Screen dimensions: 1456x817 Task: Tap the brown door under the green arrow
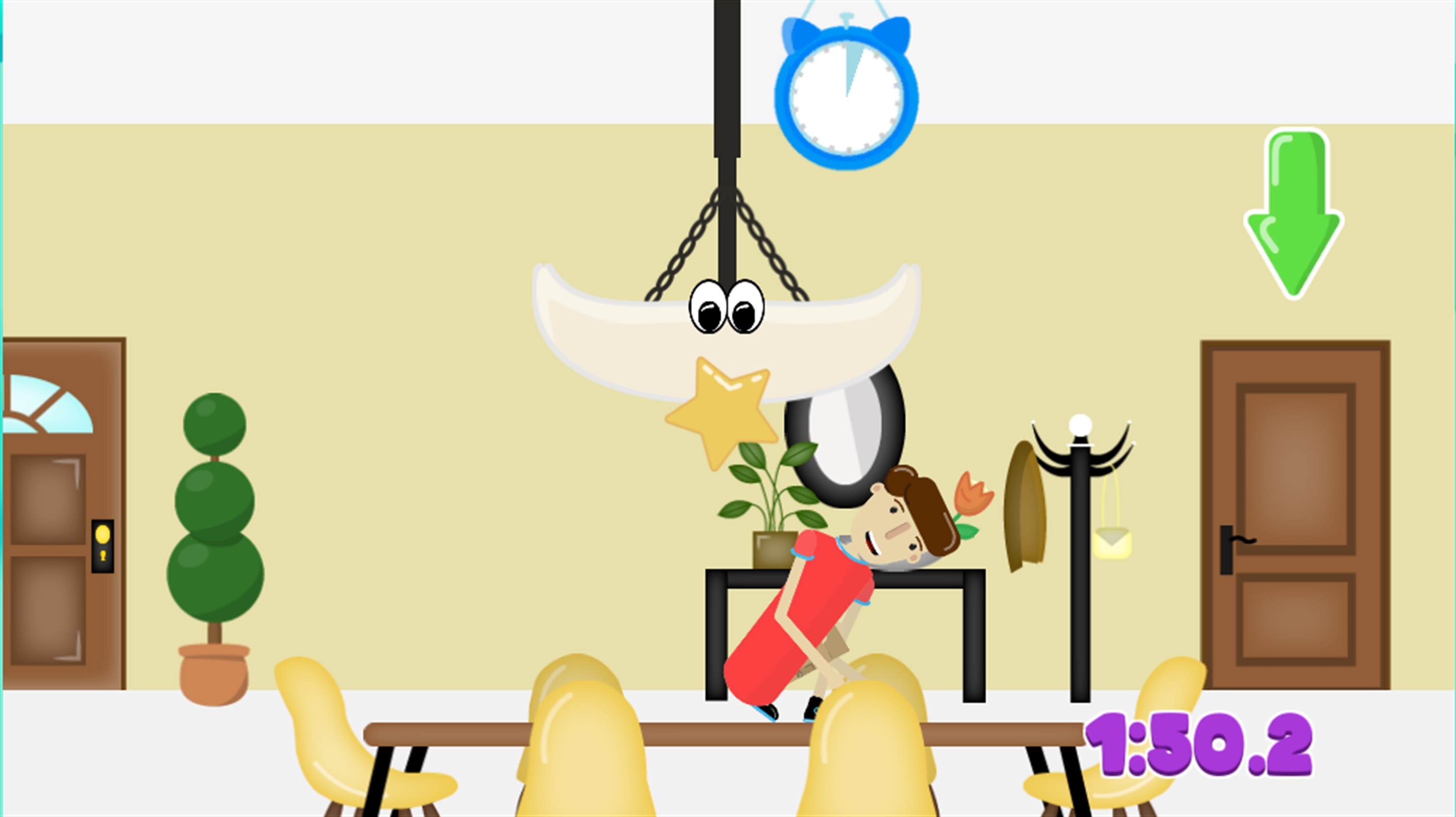point(1295,515)
